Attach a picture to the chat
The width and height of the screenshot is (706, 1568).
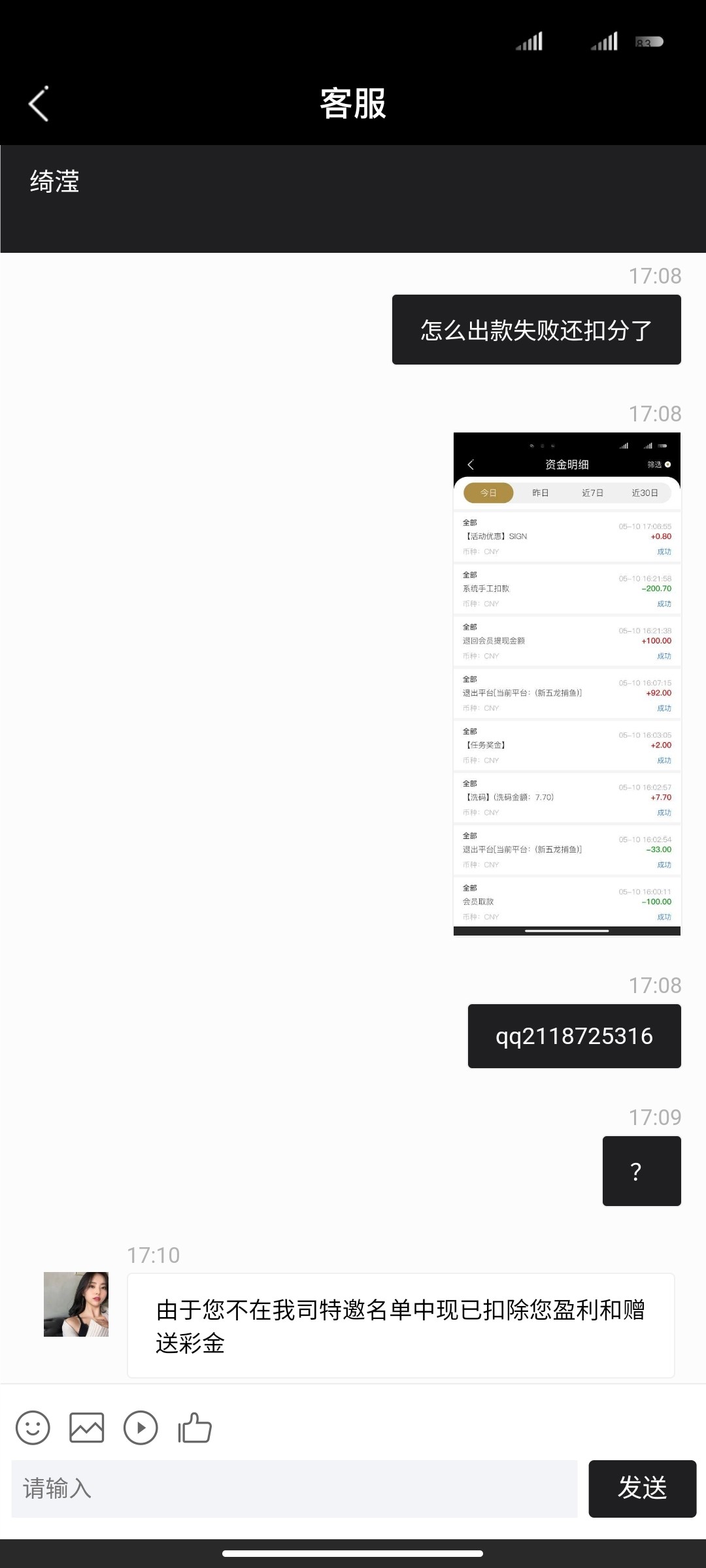(x=87, y=1428)
